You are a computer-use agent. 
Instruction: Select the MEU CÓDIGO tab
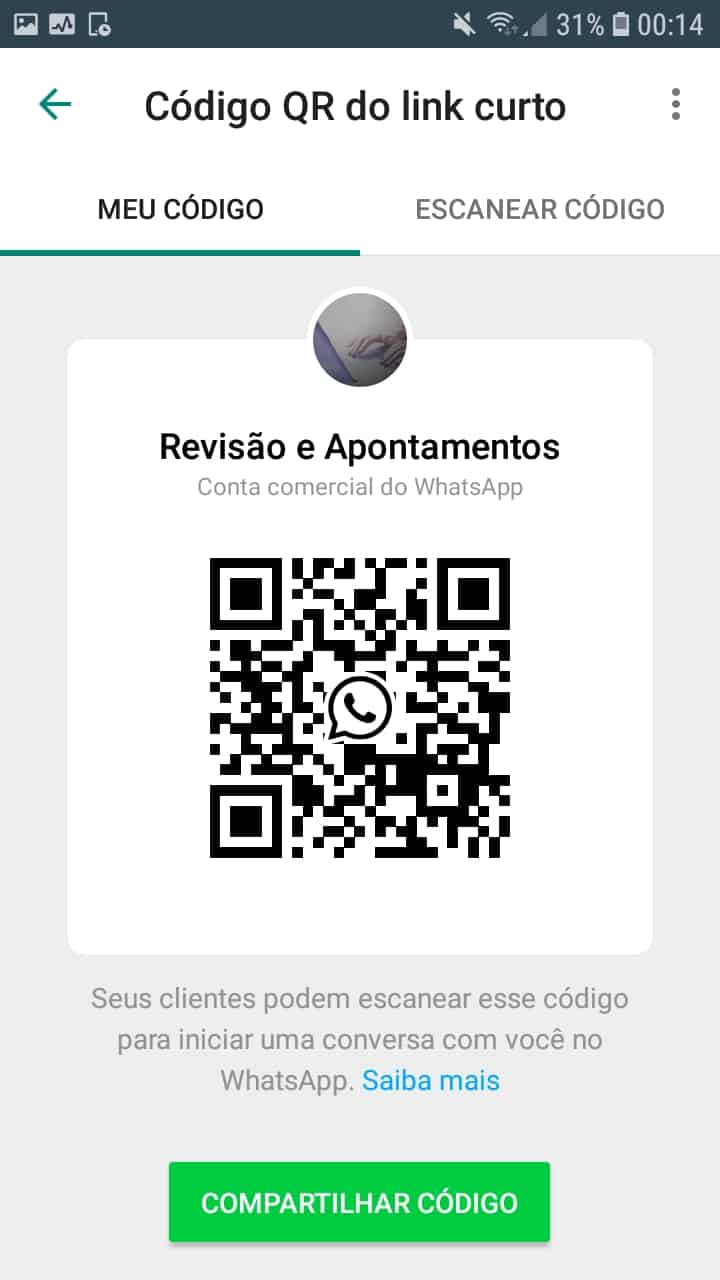pyautogui.click(x=180, y=209)
